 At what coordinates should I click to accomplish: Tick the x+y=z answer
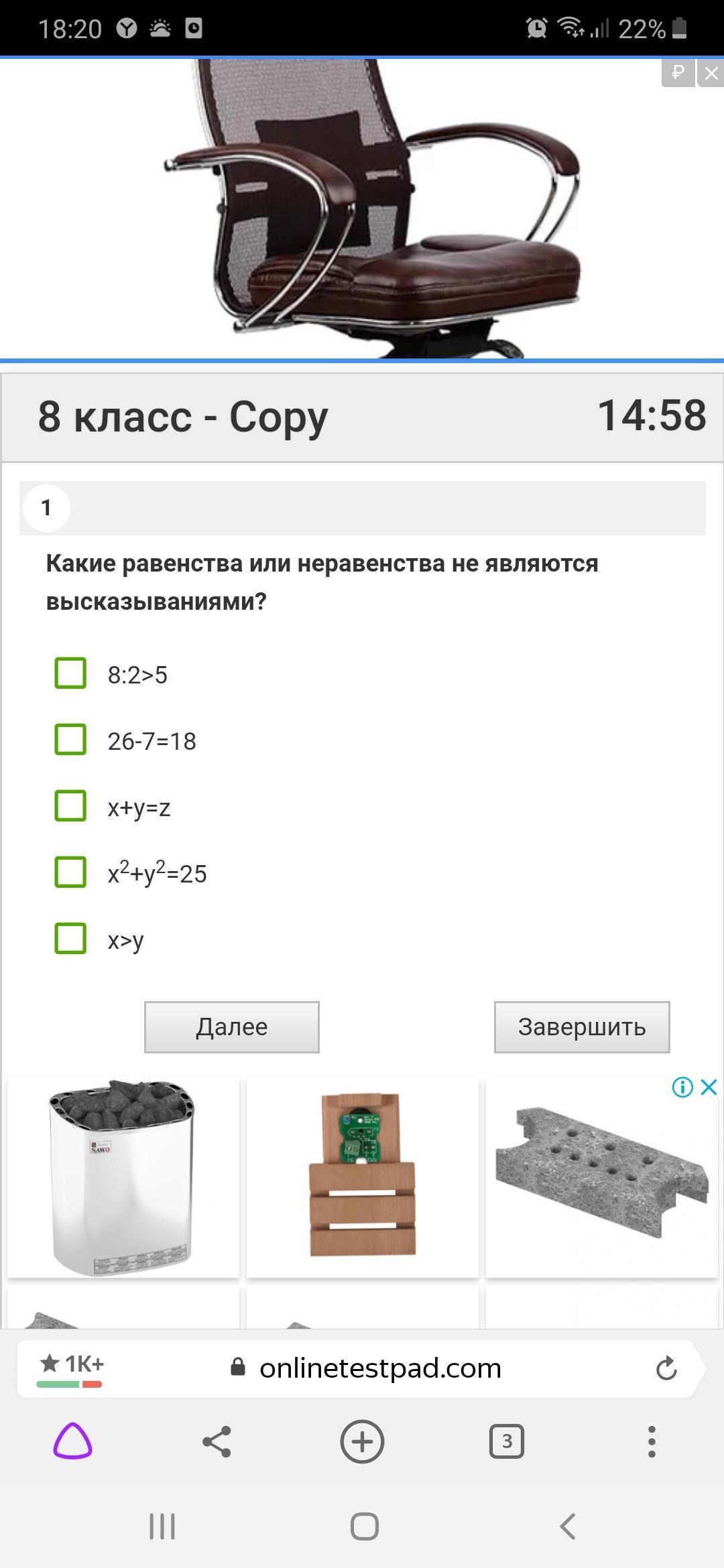tap(70, 806)
